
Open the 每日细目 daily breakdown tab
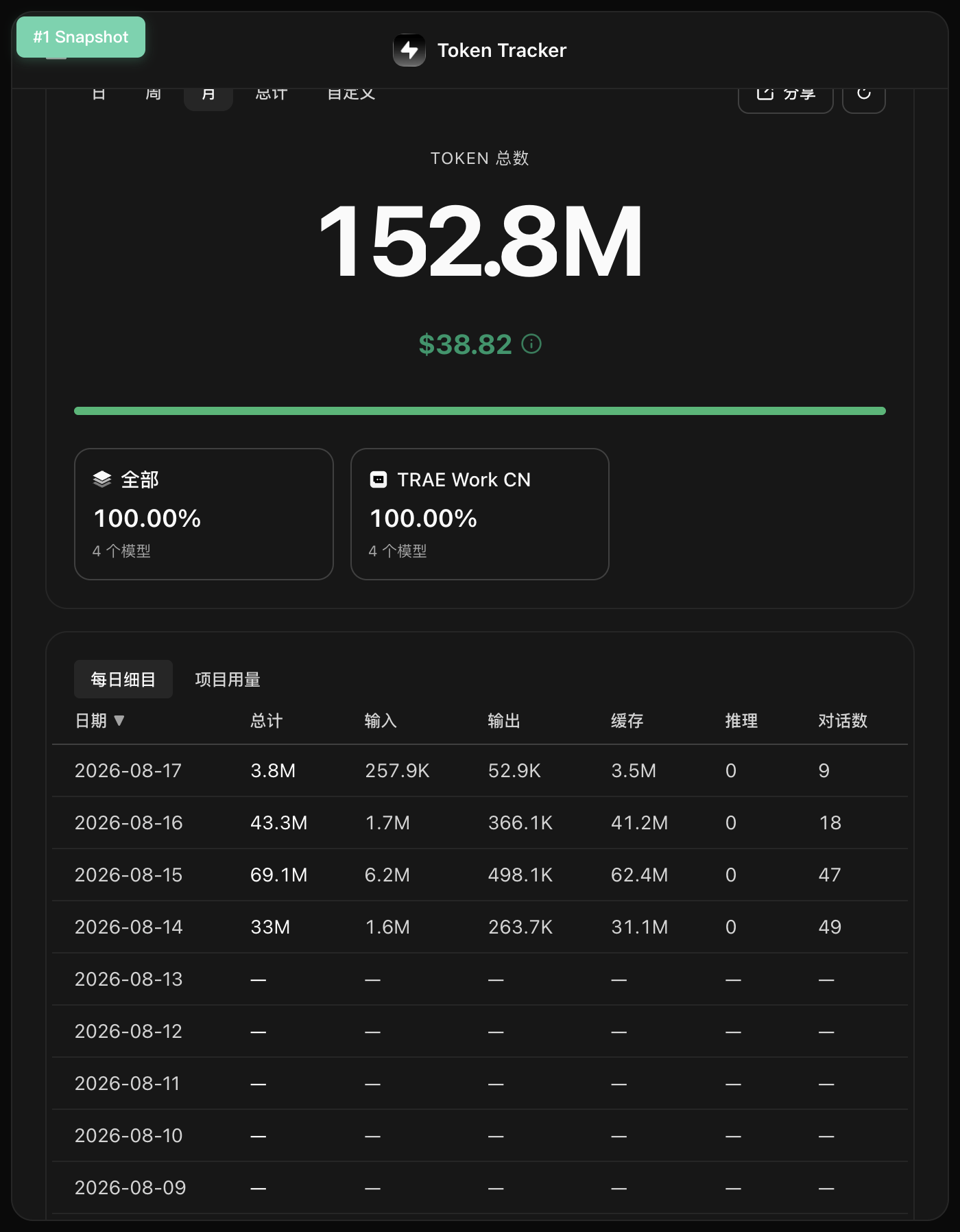[123, 679]
